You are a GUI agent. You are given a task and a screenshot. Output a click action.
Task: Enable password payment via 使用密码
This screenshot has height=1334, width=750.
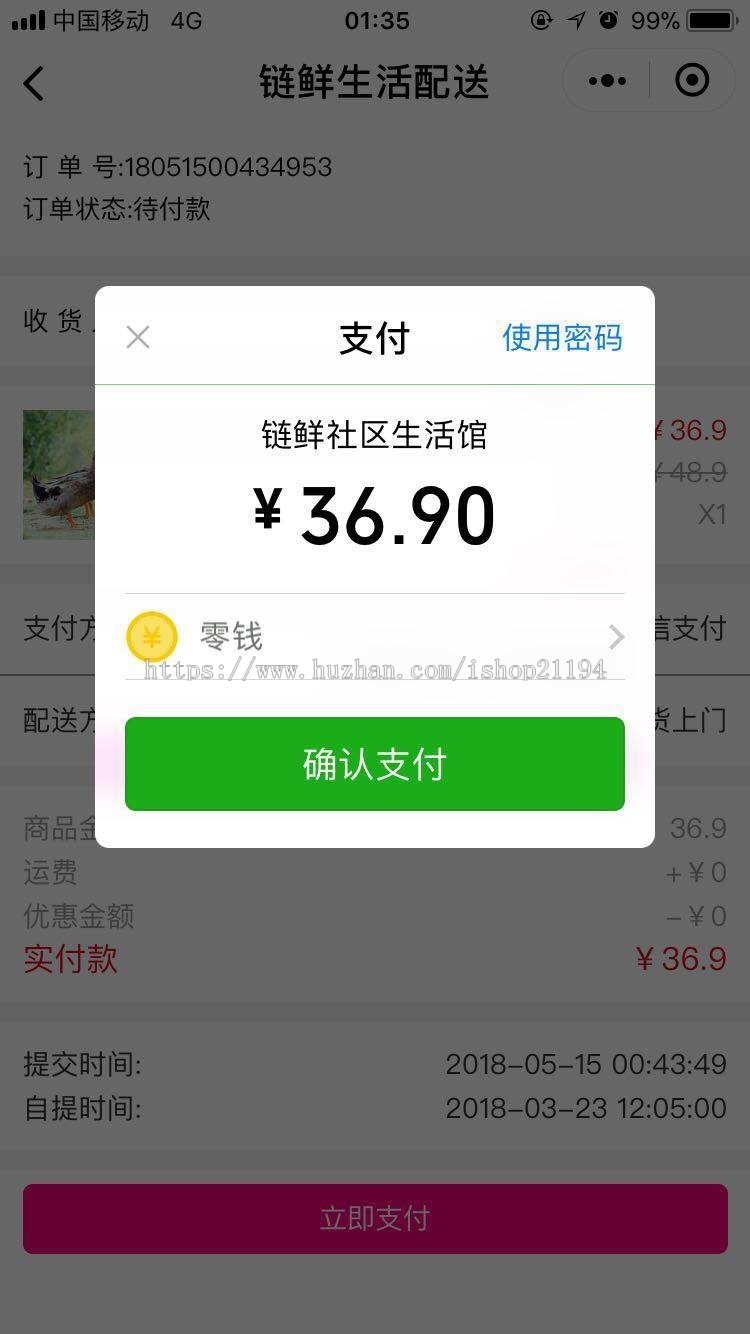click(562, 339)
